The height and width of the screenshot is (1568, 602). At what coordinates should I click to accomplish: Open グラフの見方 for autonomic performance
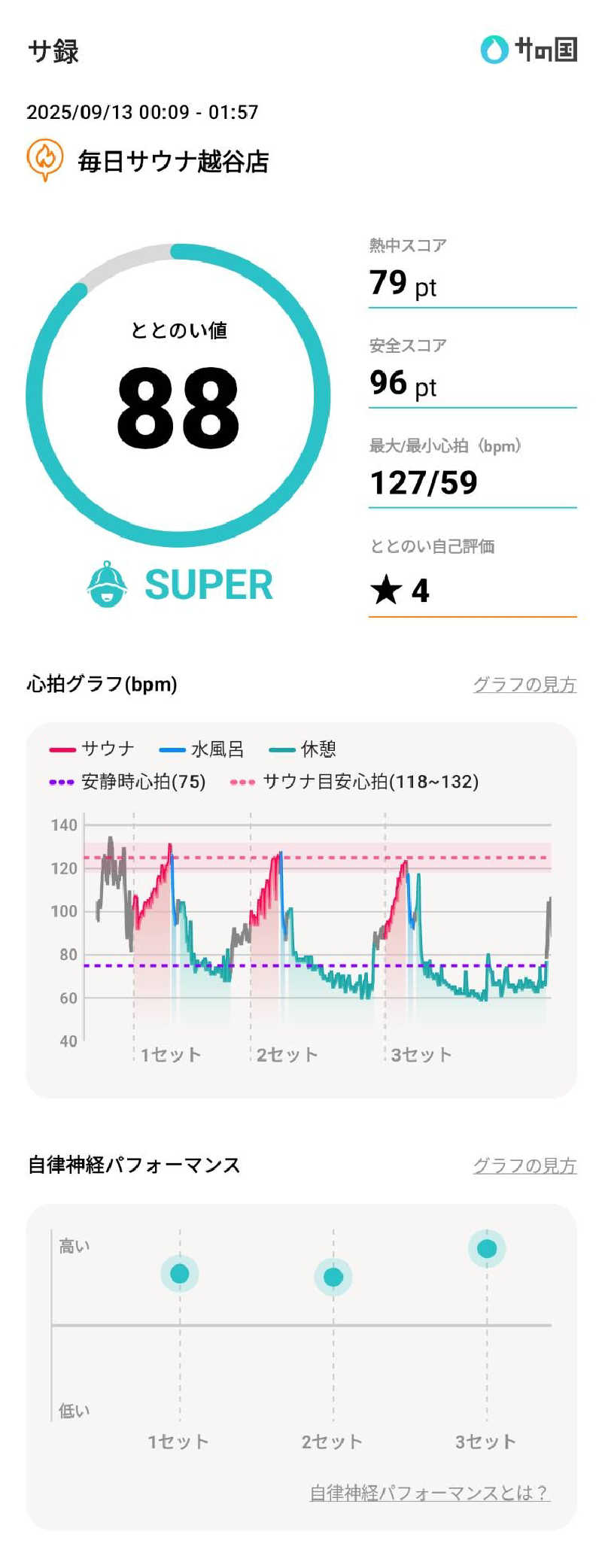coord(524,1167)
